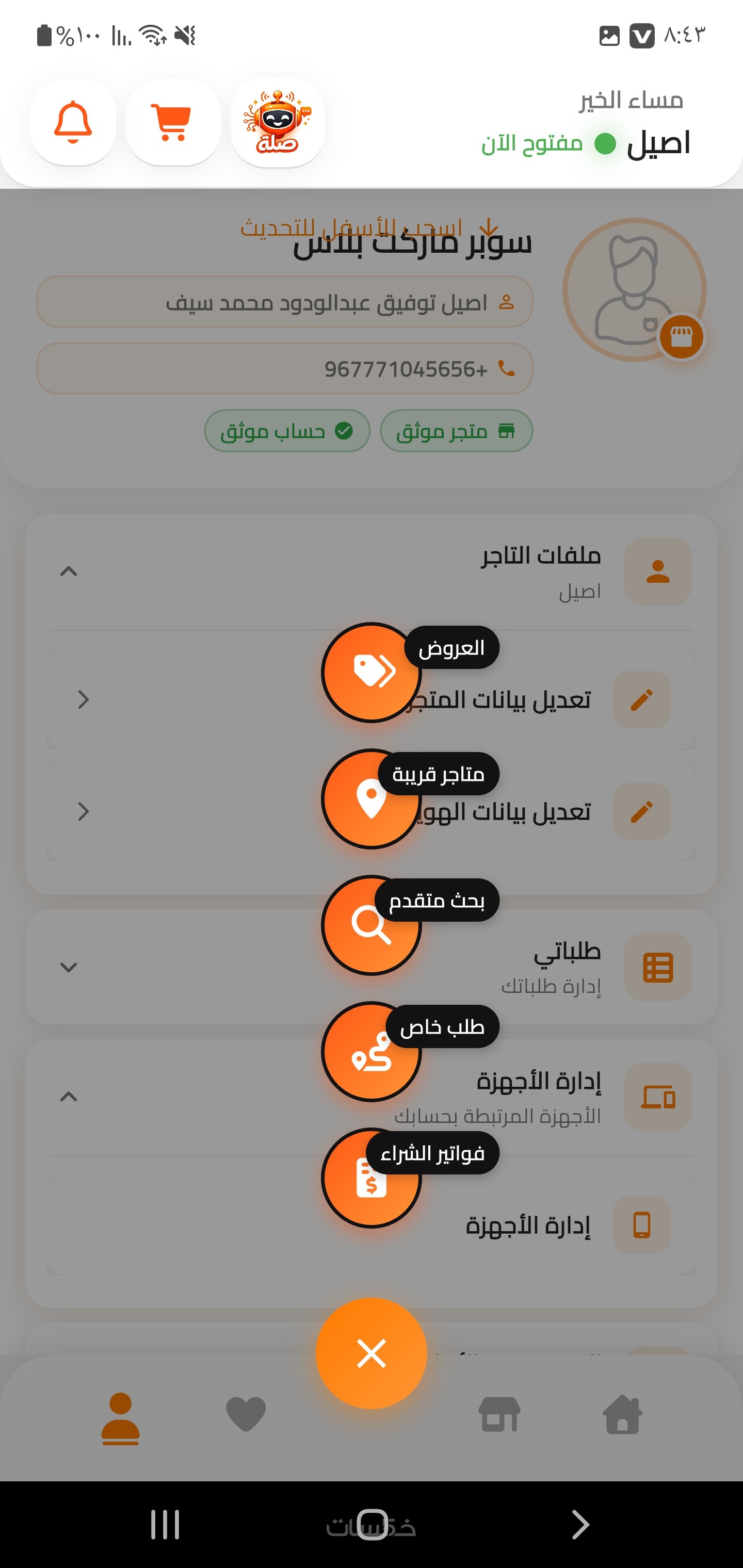Open متاجر قريبة nearby stores action
This screenshot has width=743, height=1568.
371,798
